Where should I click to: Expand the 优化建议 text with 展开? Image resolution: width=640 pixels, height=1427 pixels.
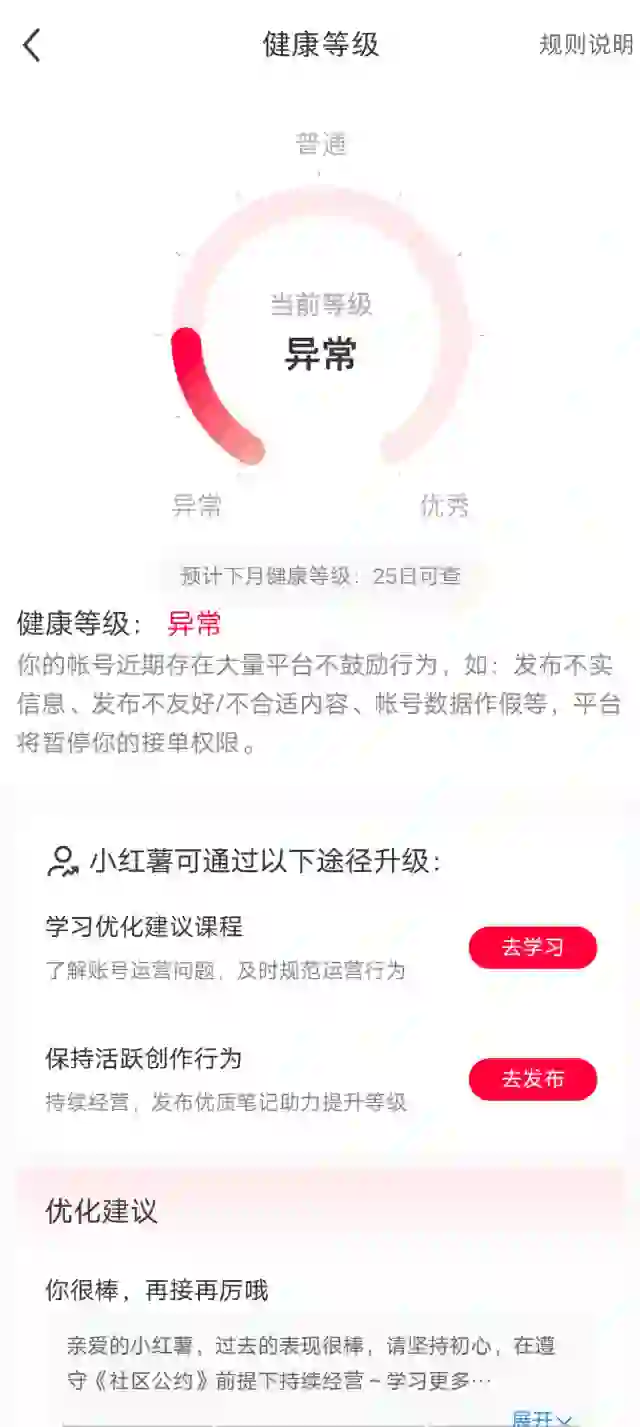[x=542, y=1417]
